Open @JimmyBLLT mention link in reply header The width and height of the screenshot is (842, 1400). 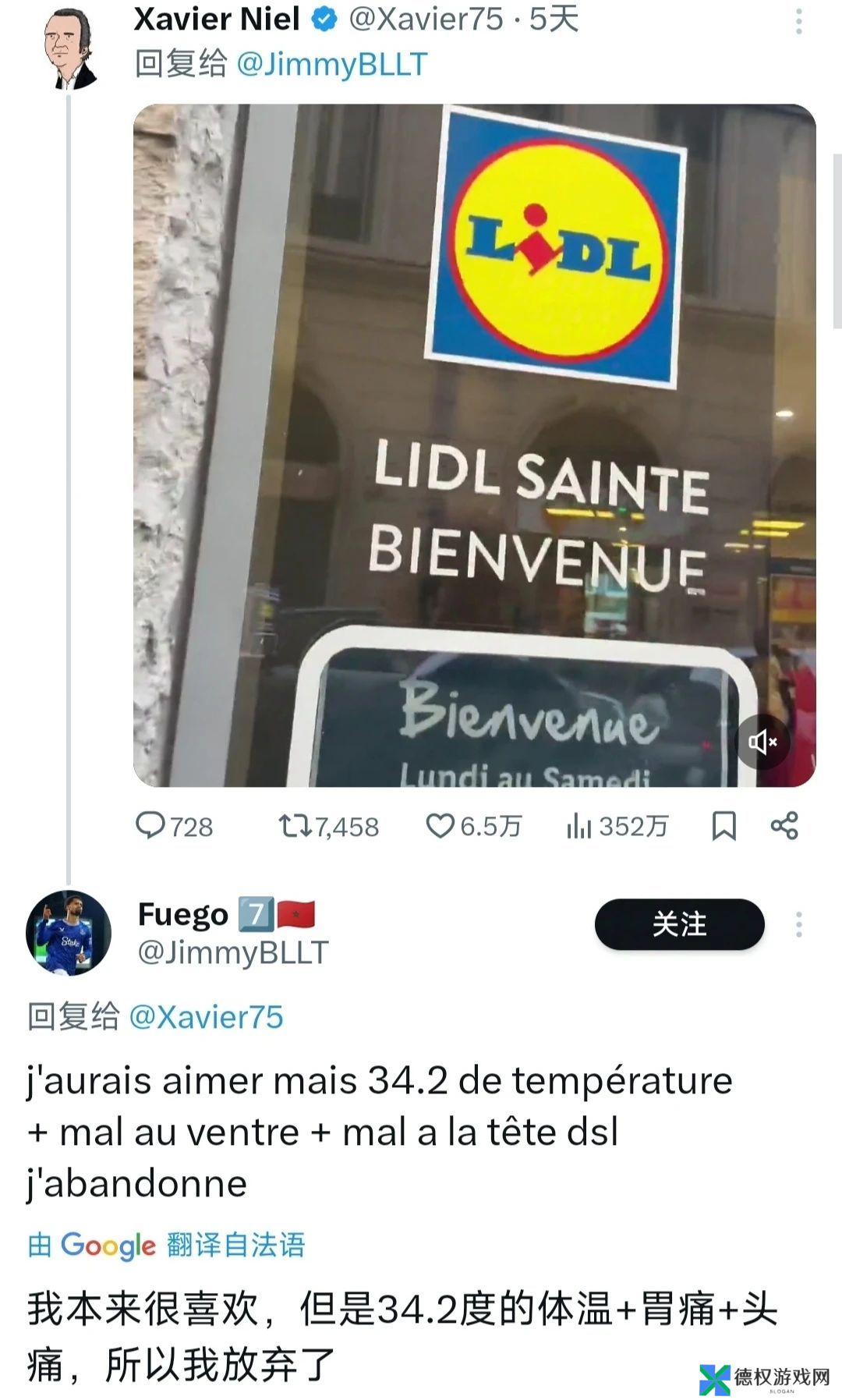(x=331, y=64)
